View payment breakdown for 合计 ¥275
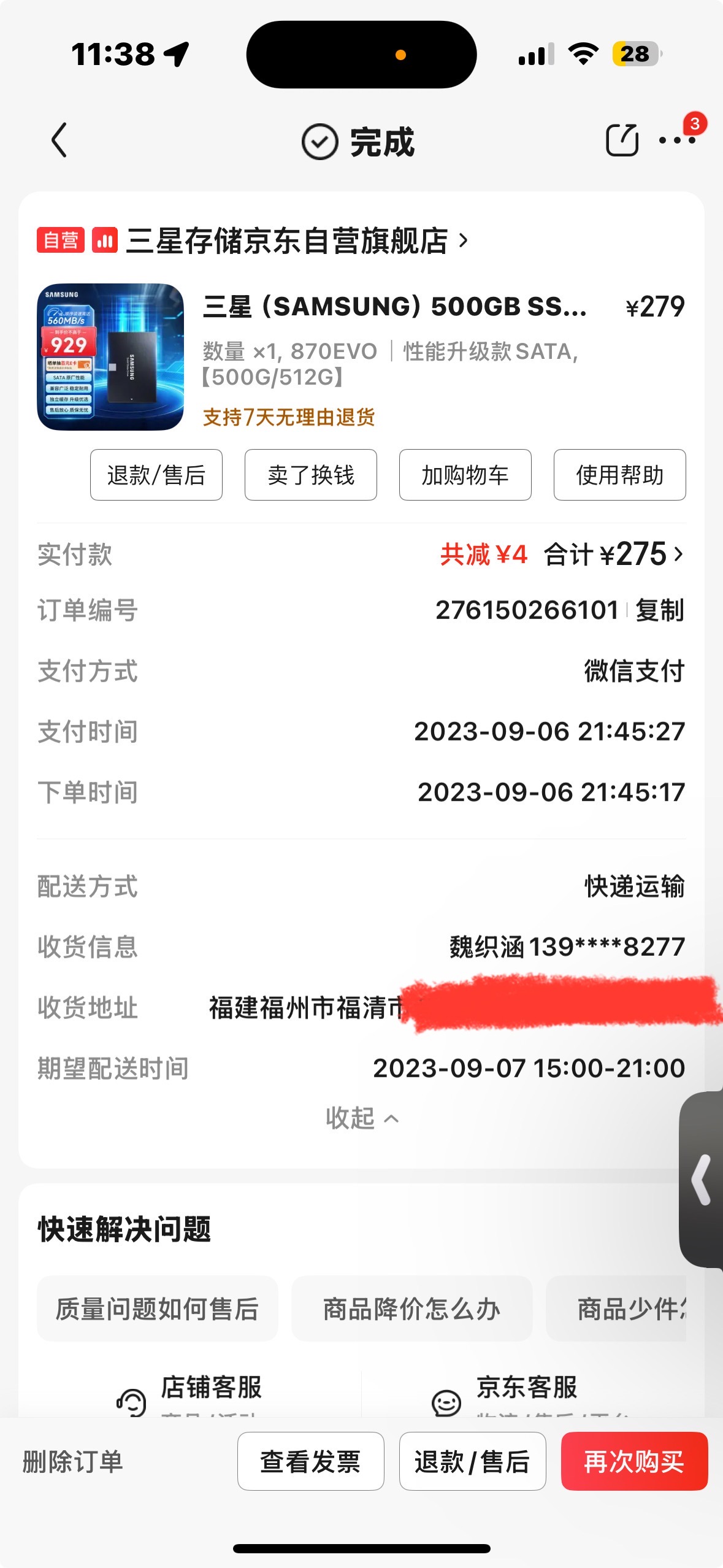Image resolution: width=723 pixels, height=1568 pixels. (x=613, y=555)
